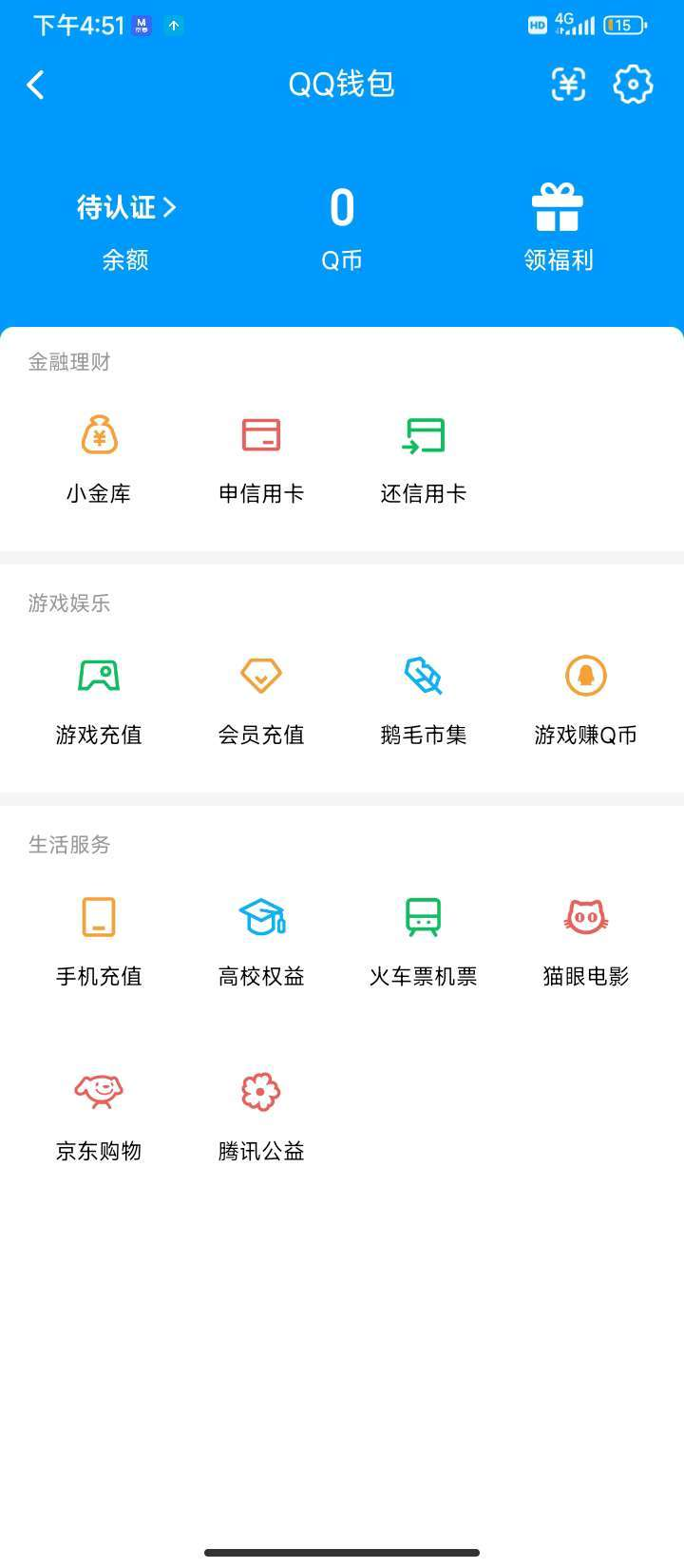The width and height of the screenshot is (684, 1568).
Task: Tap the gesture navigation bar
Action: click(342, 1542)
